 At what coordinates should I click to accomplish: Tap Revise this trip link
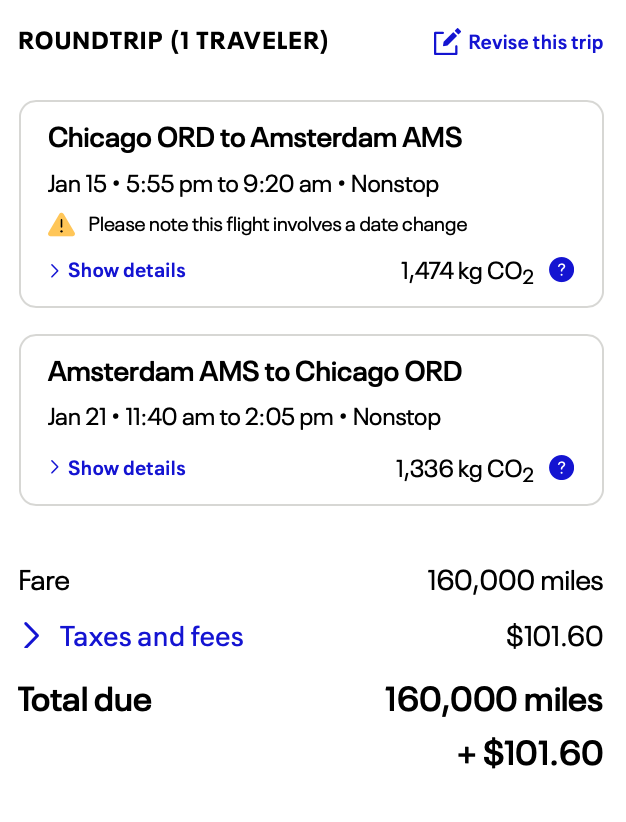pos(518,42)
